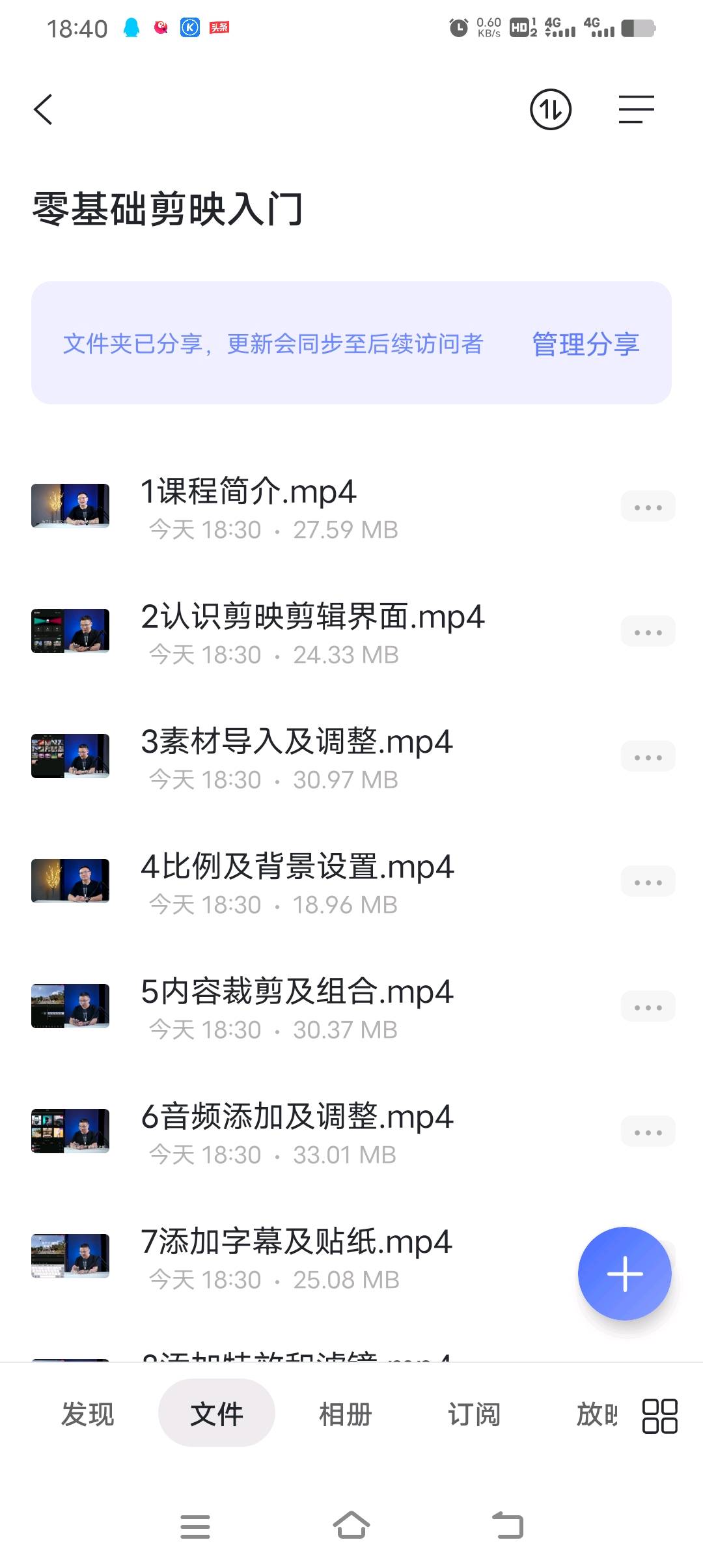
Task: Tap the blue plus button to add files
Action: (624, 1273)
